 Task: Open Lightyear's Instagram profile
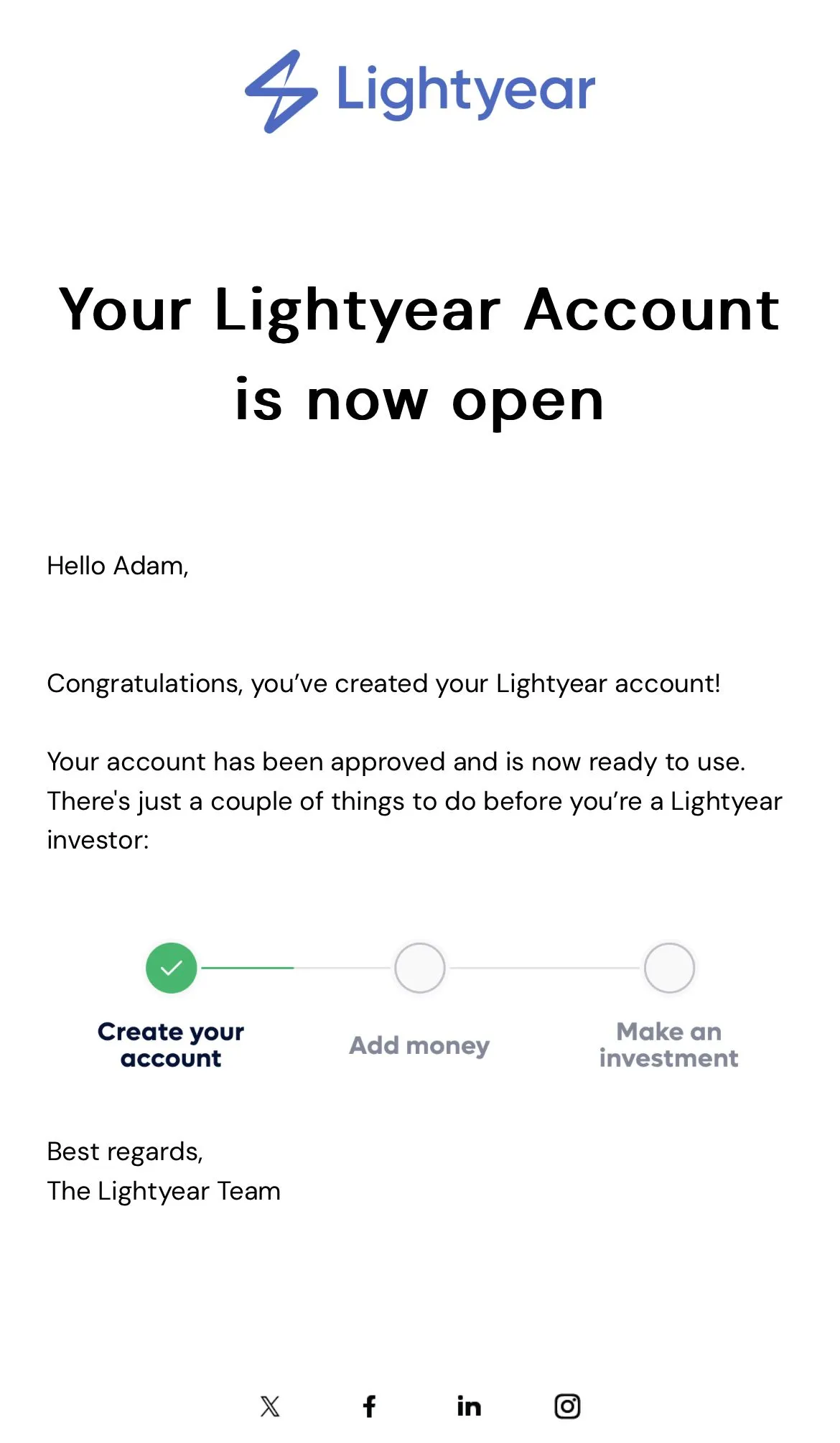point(567,1406)
